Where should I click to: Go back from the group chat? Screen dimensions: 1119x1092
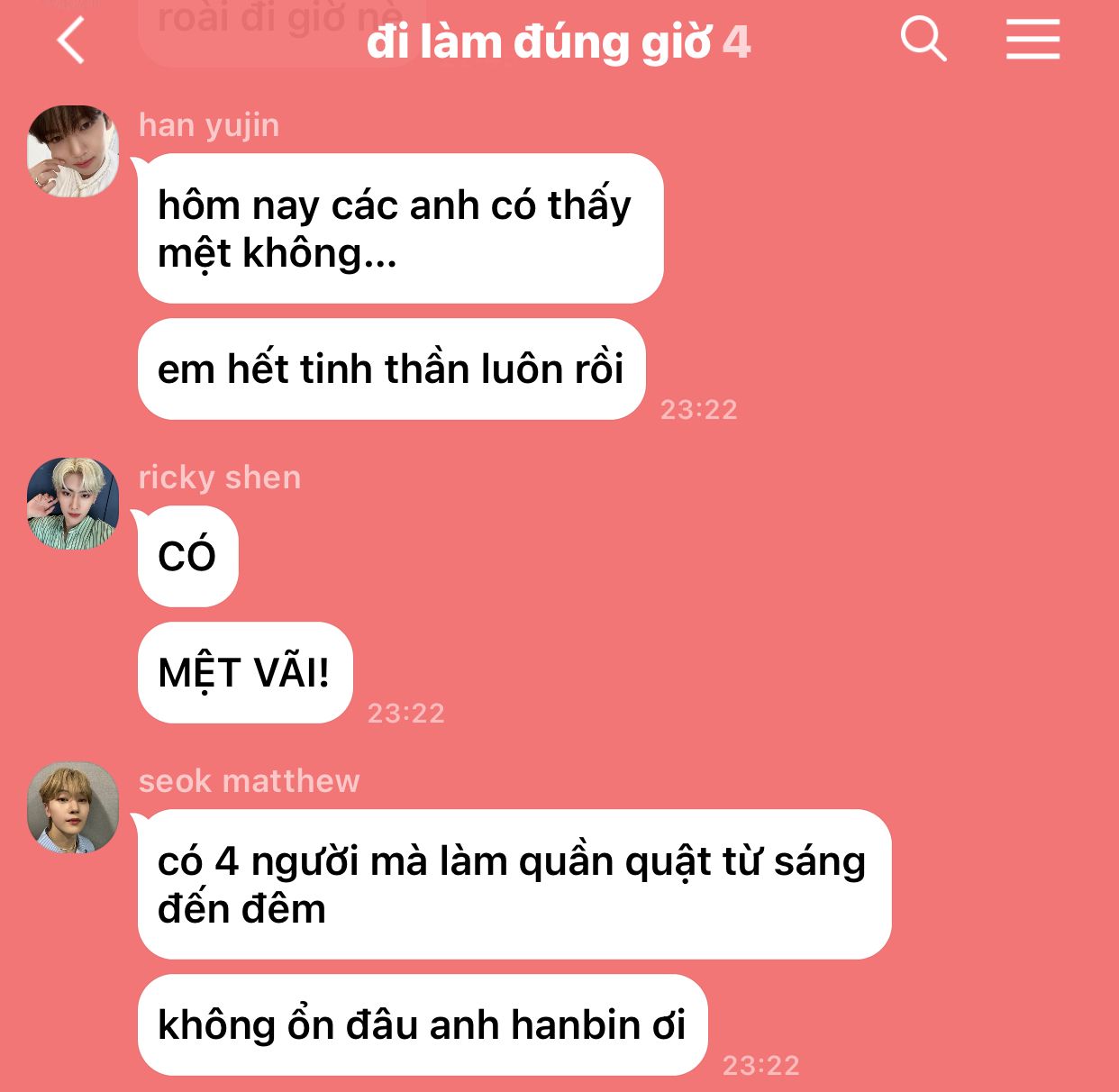click(x=70, y=41)
